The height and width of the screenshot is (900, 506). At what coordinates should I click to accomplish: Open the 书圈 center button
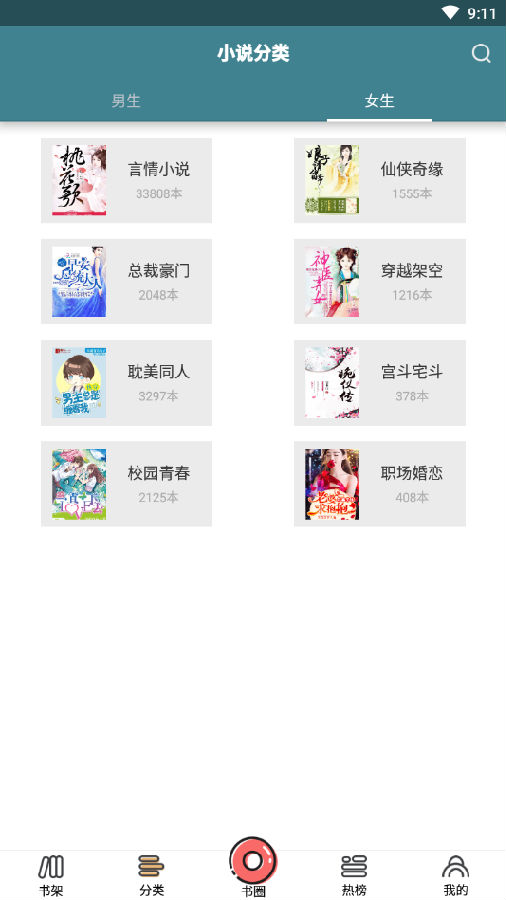click(x=253, y=868)
